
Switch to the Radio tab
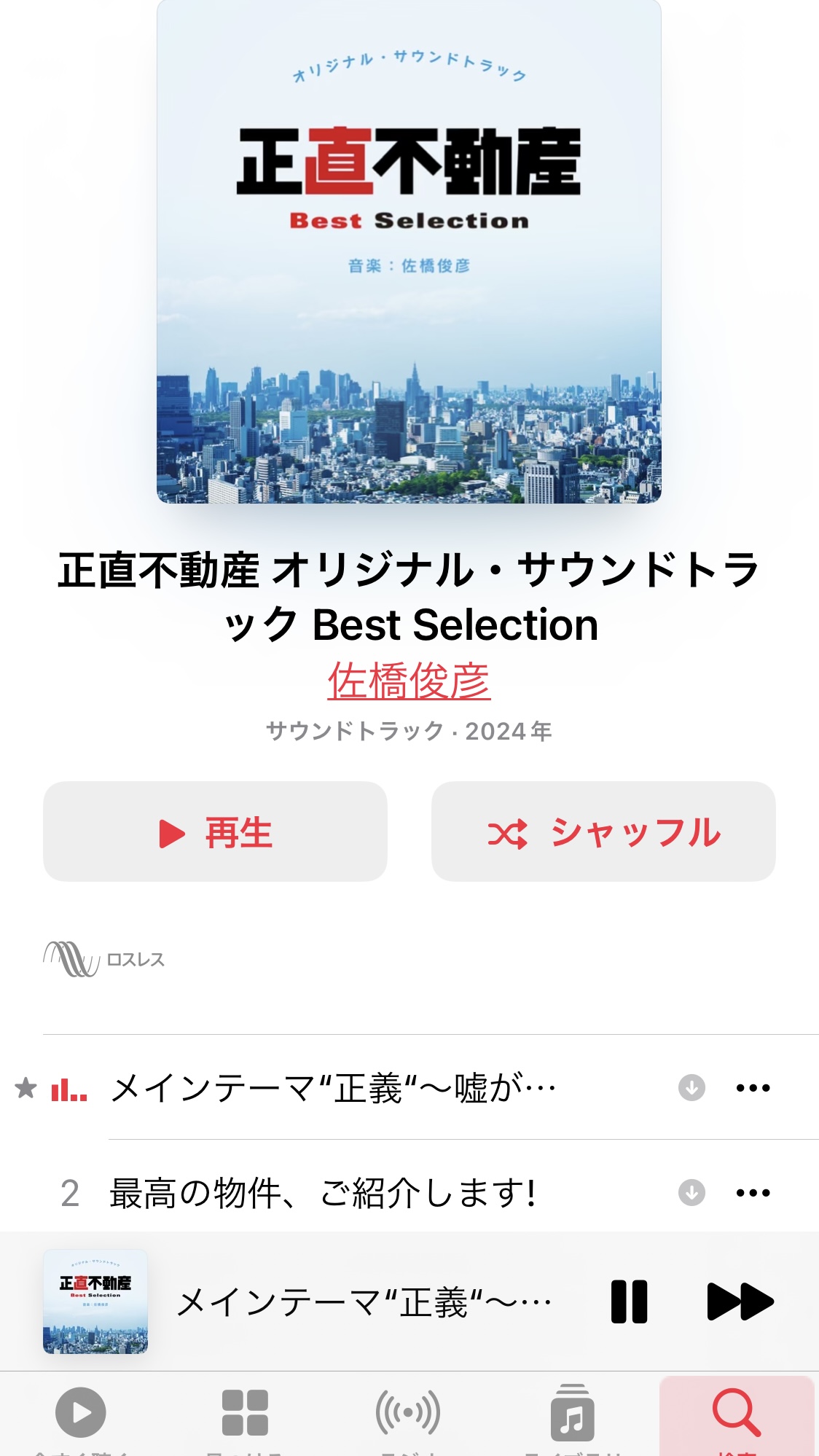click(x=408, y=1417)
